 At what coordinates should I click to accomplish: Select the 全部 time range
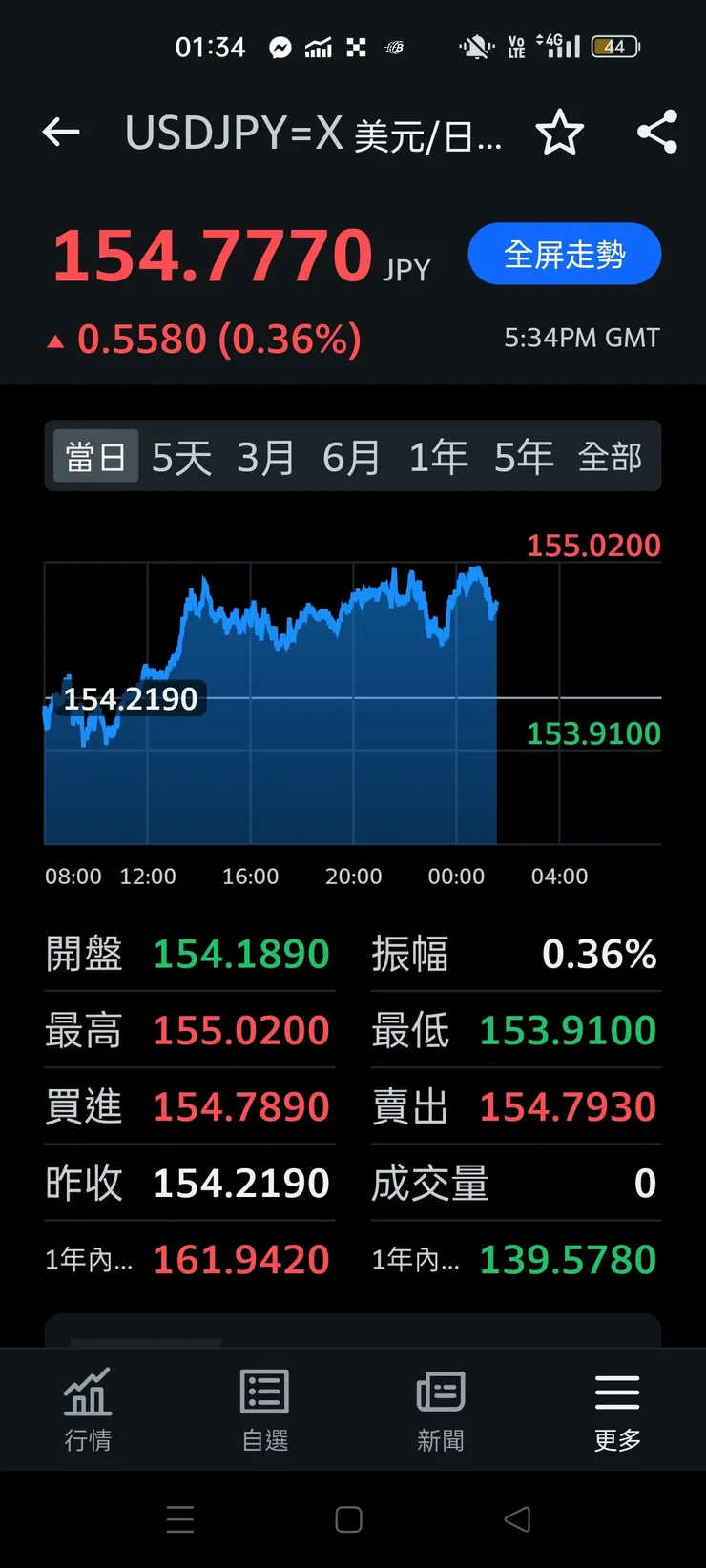click(x=612, y=456)
